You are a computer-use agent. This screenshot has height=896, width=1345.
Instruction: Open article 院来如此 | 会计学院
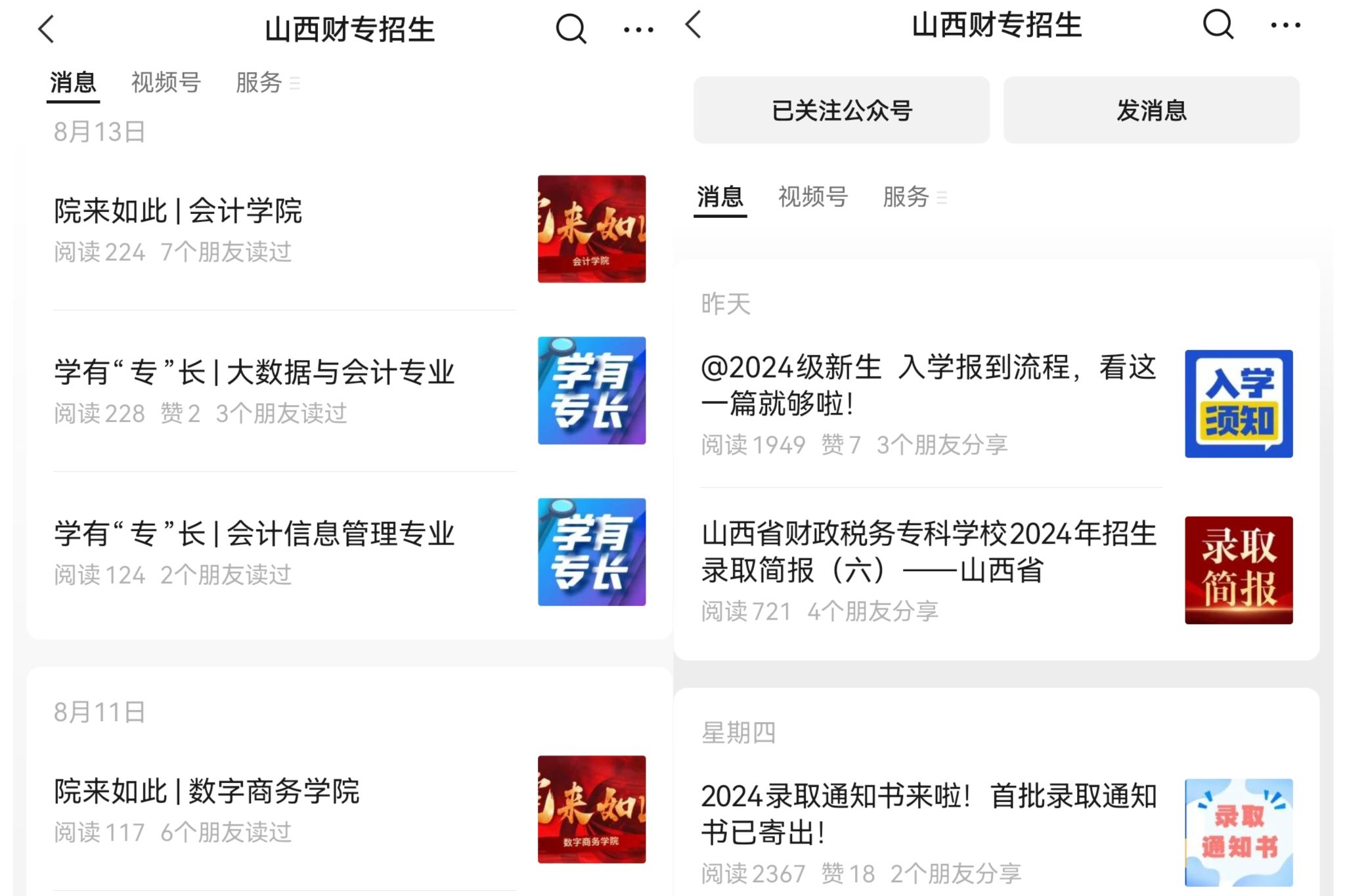click(x=179, y=211)
